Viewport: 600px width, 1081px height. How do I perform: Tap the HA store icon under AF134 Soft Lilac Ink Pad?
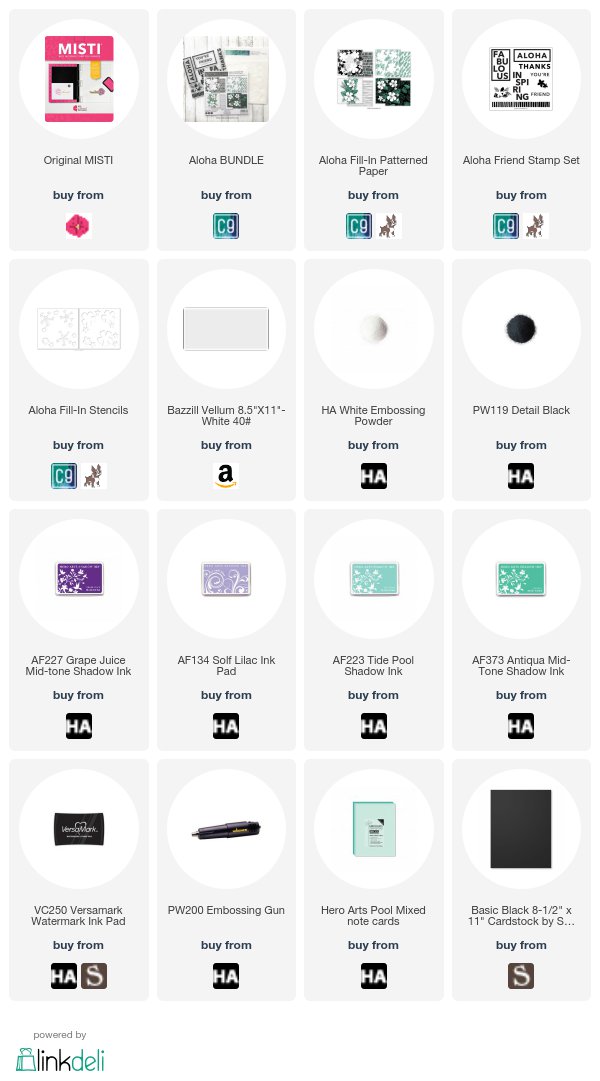point(226,726)
